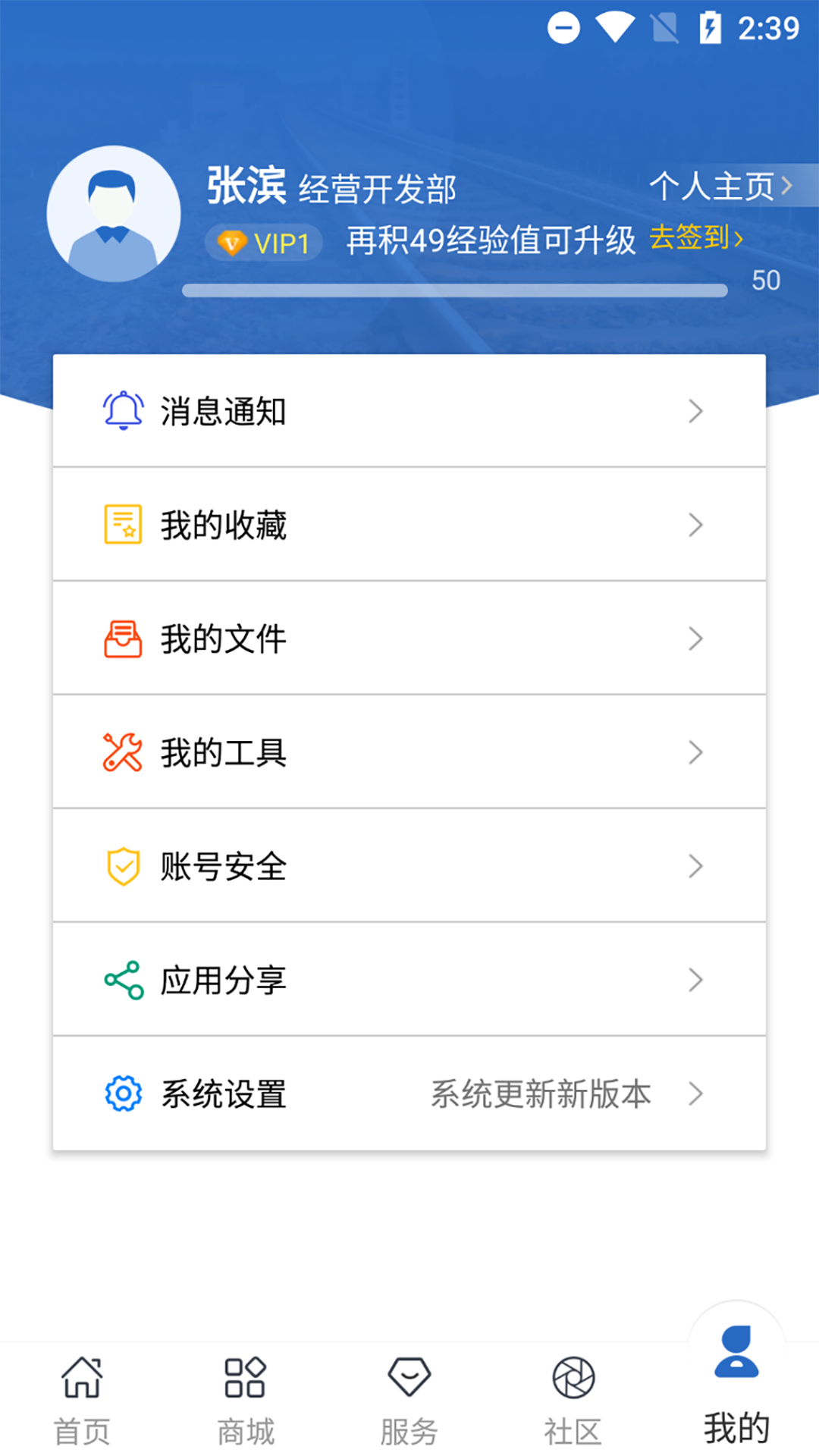Open 系统设置 system settings

(x=409, y=1094)
